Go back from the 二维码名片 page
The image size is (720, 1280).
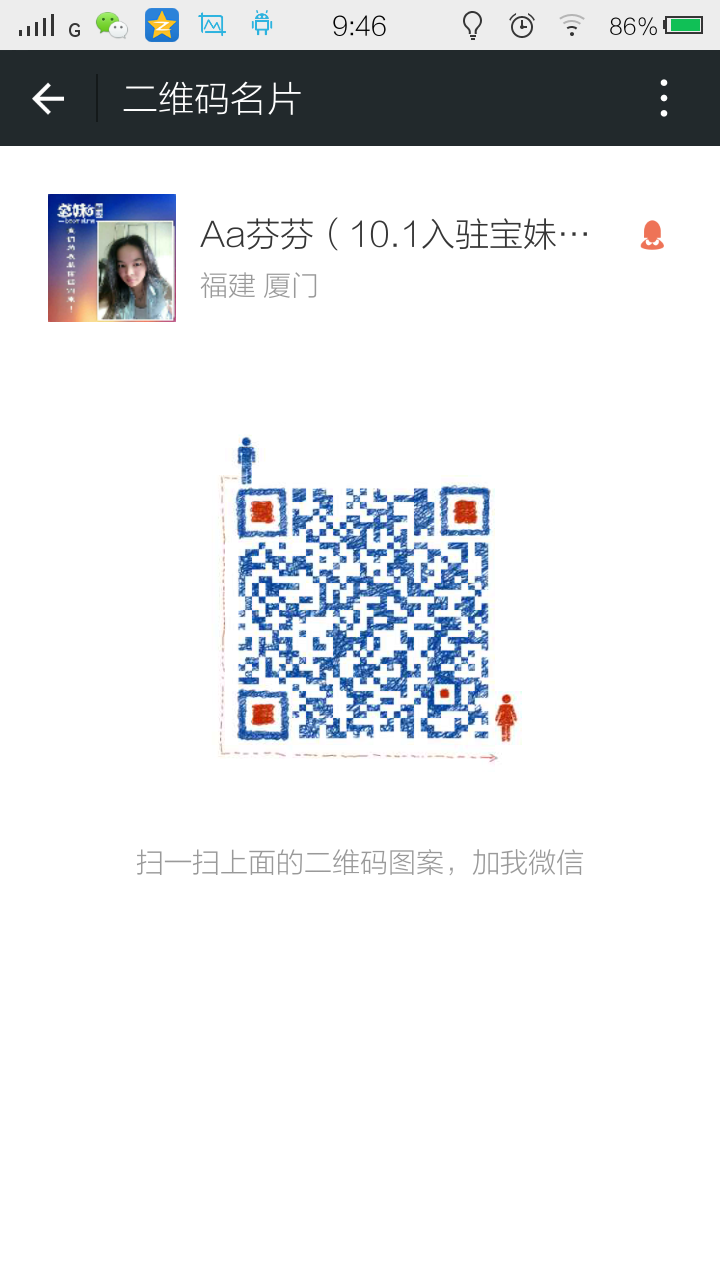click(47, 98)
